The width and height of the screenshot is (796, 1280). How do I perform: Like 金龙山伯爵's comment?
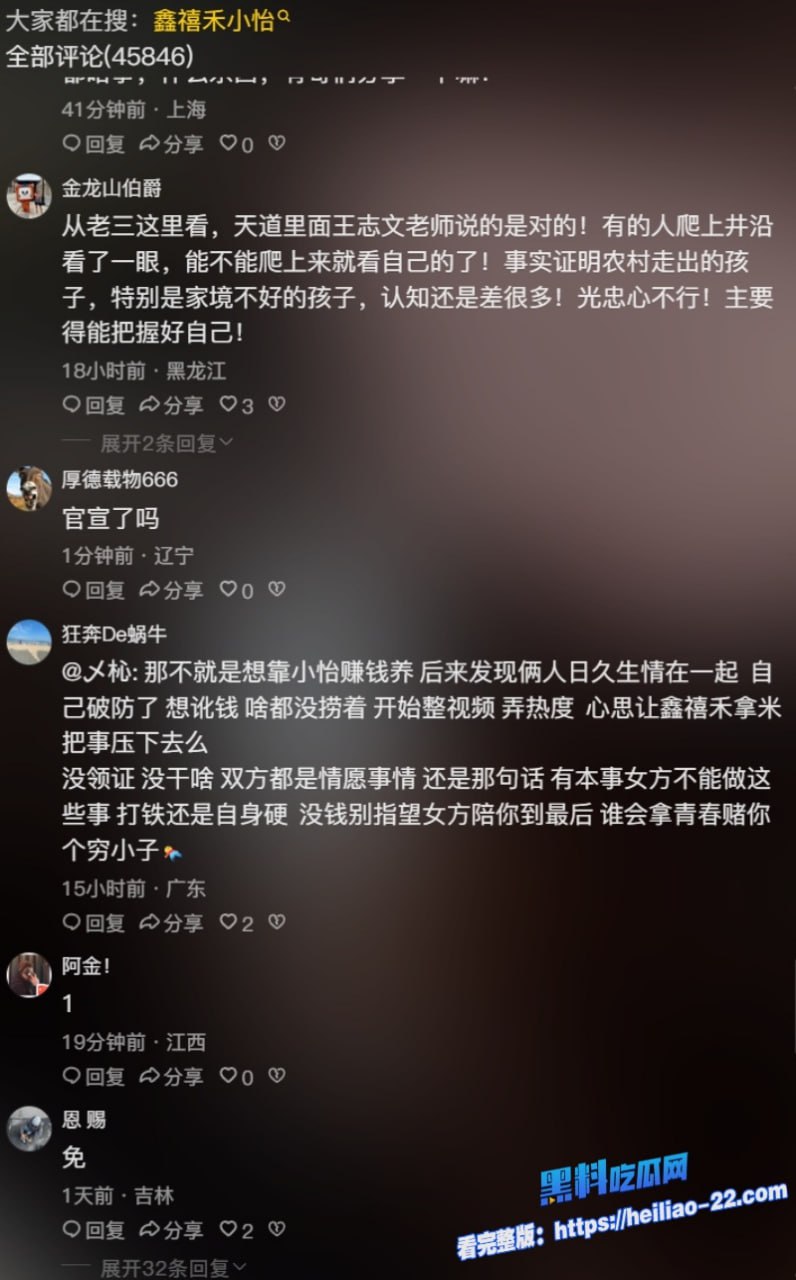(x=236, y=405)
